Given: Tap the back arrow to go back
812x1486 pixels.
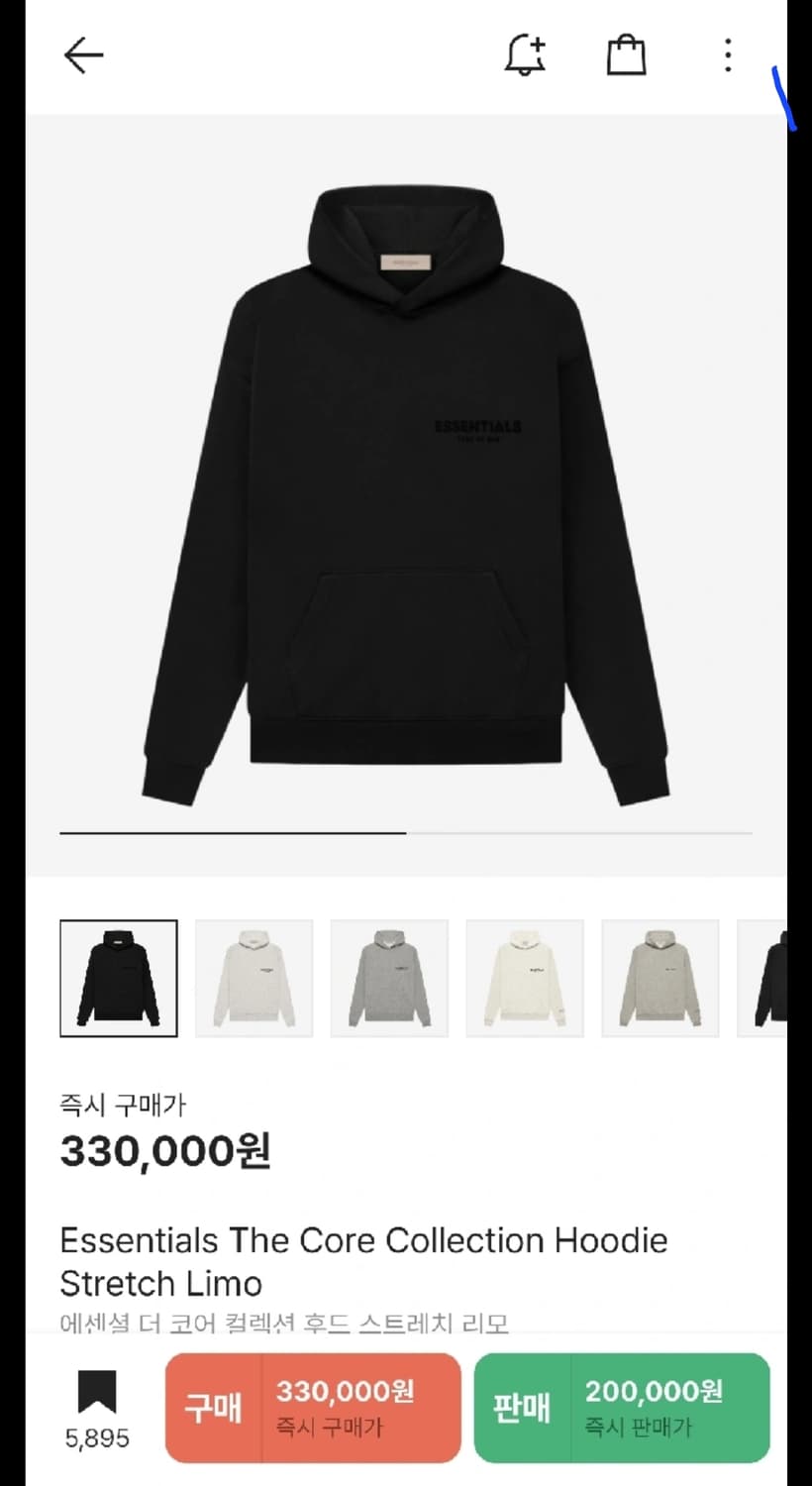Looking at the screenshot, I should (x=83, y=54).
